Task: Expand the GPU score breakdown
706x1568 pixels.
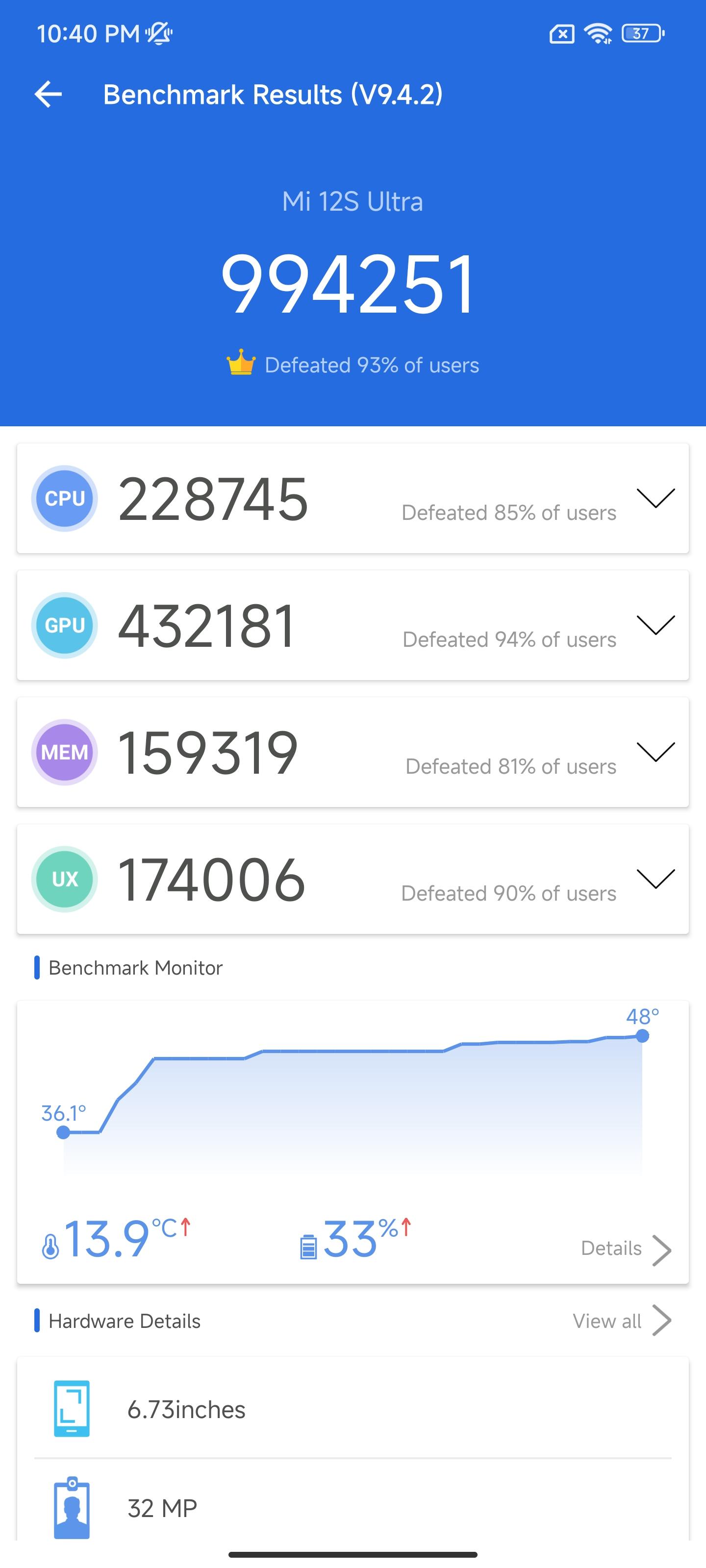Action: point(656,625)
